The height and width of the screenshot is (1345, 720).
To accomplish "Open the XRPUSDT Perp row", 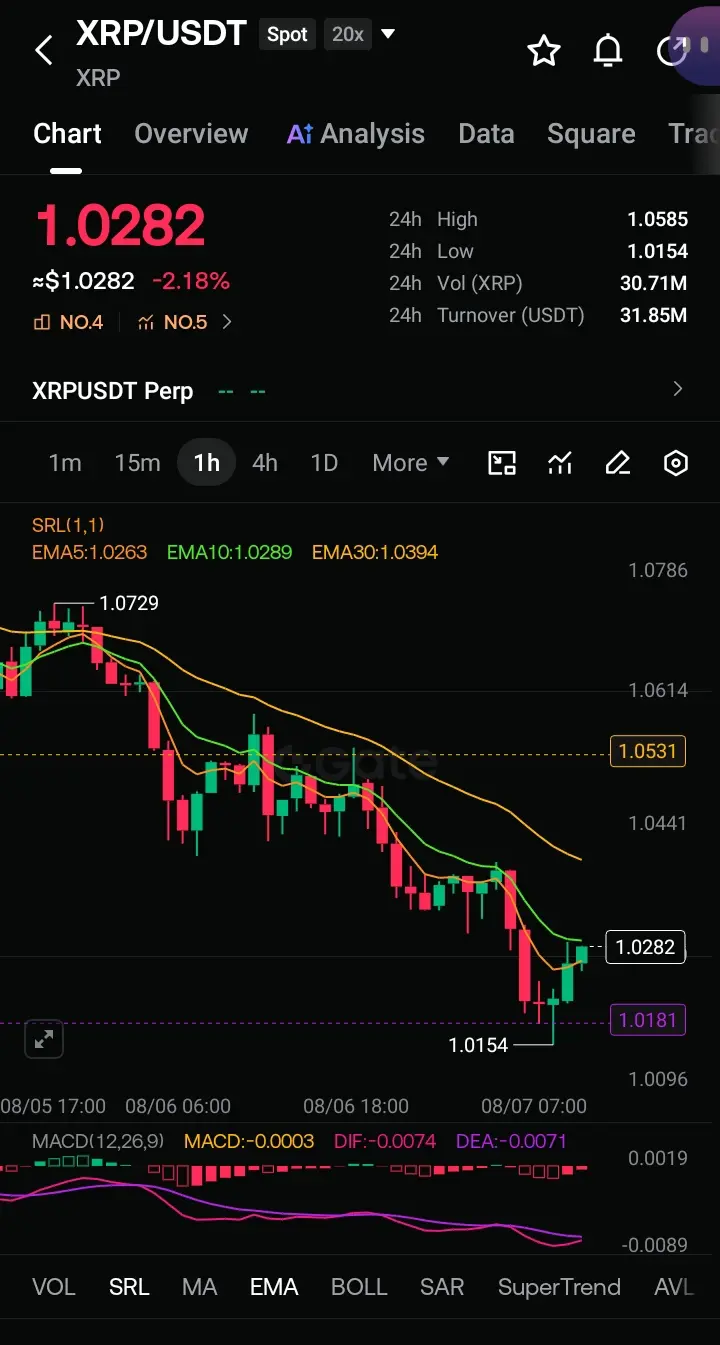I will pos(360,390).
